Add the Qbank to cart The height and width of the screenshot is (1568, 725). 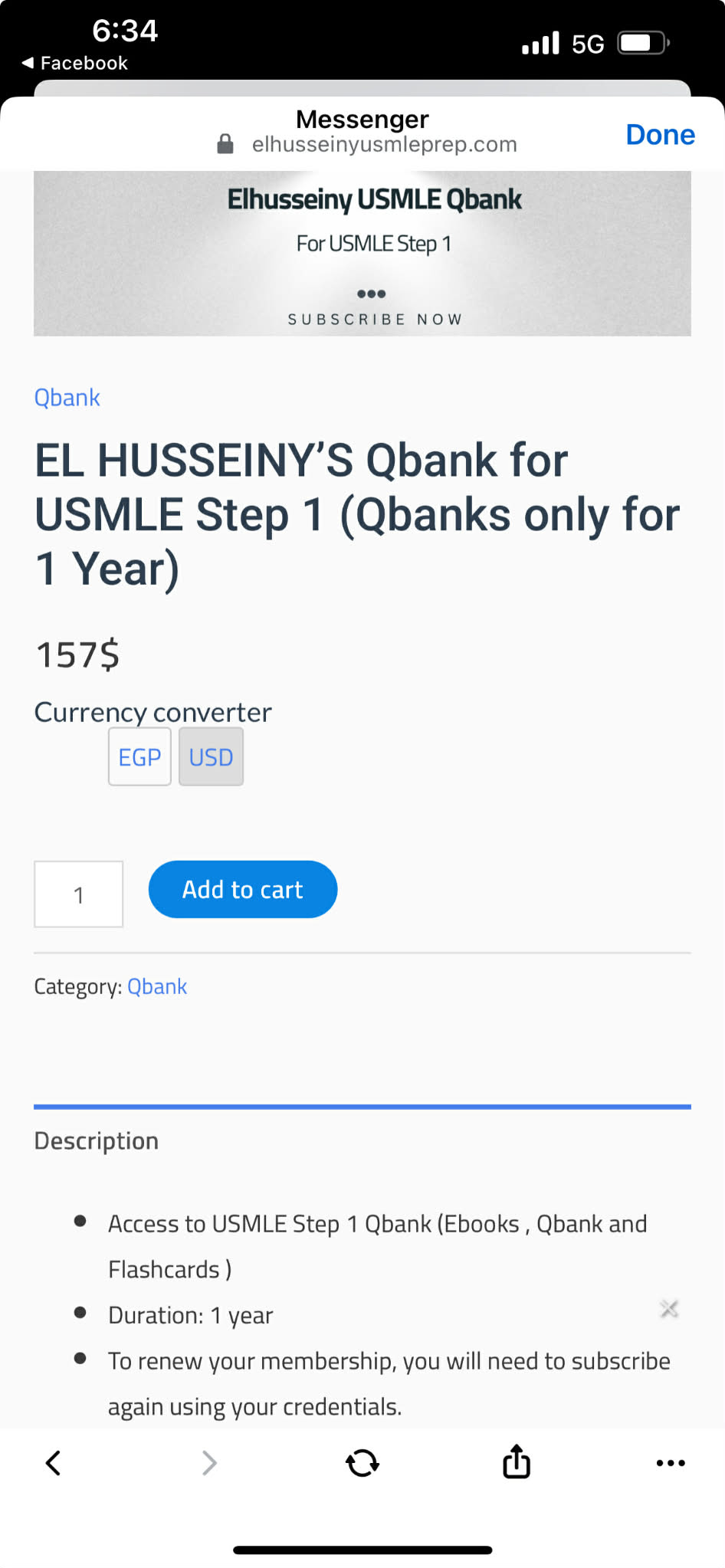(x=243, y=890)
